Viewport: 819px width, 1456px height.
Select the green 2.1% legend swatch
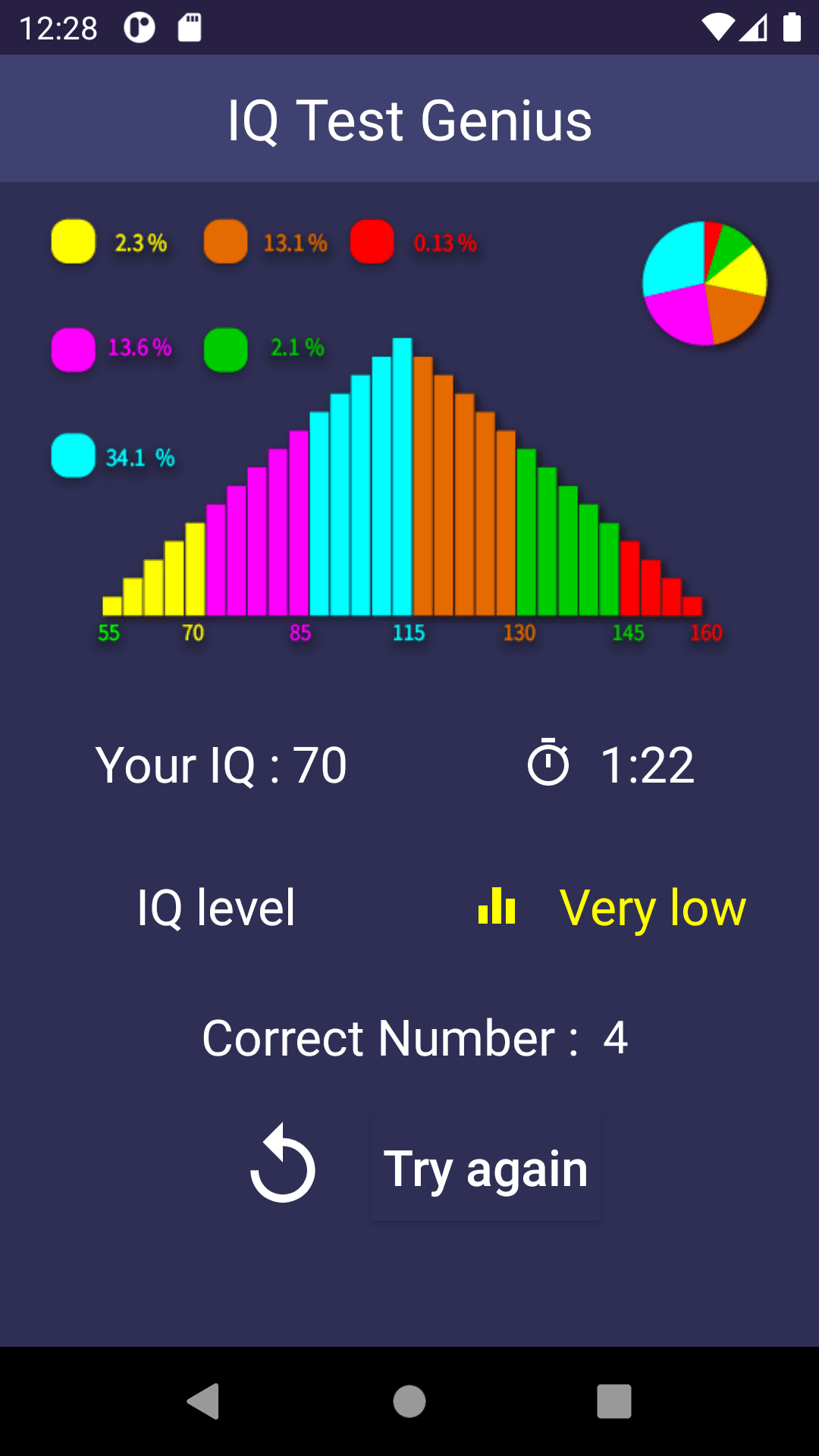tap(225, 349)
